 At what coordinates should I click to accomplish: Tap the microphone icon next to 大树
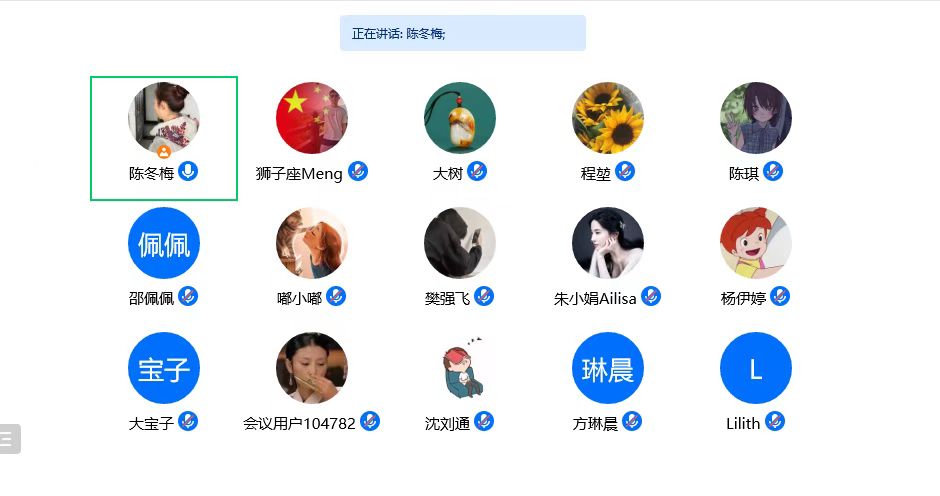point(477,171)
